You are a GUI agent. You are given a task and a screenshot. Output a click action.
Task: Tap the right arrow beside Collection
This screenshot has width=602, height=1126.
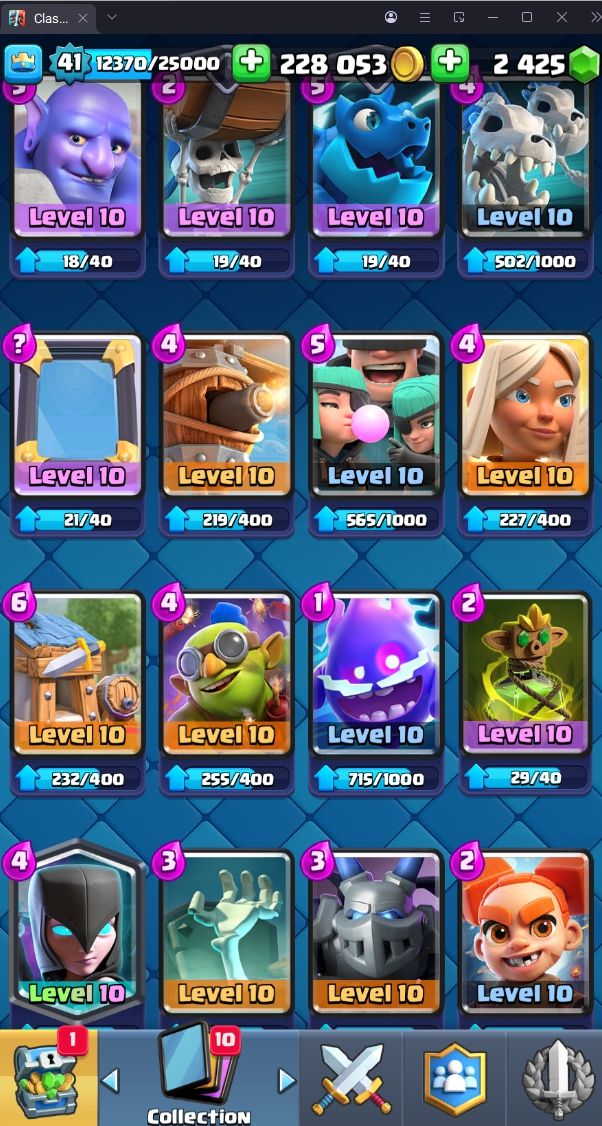287,1080
